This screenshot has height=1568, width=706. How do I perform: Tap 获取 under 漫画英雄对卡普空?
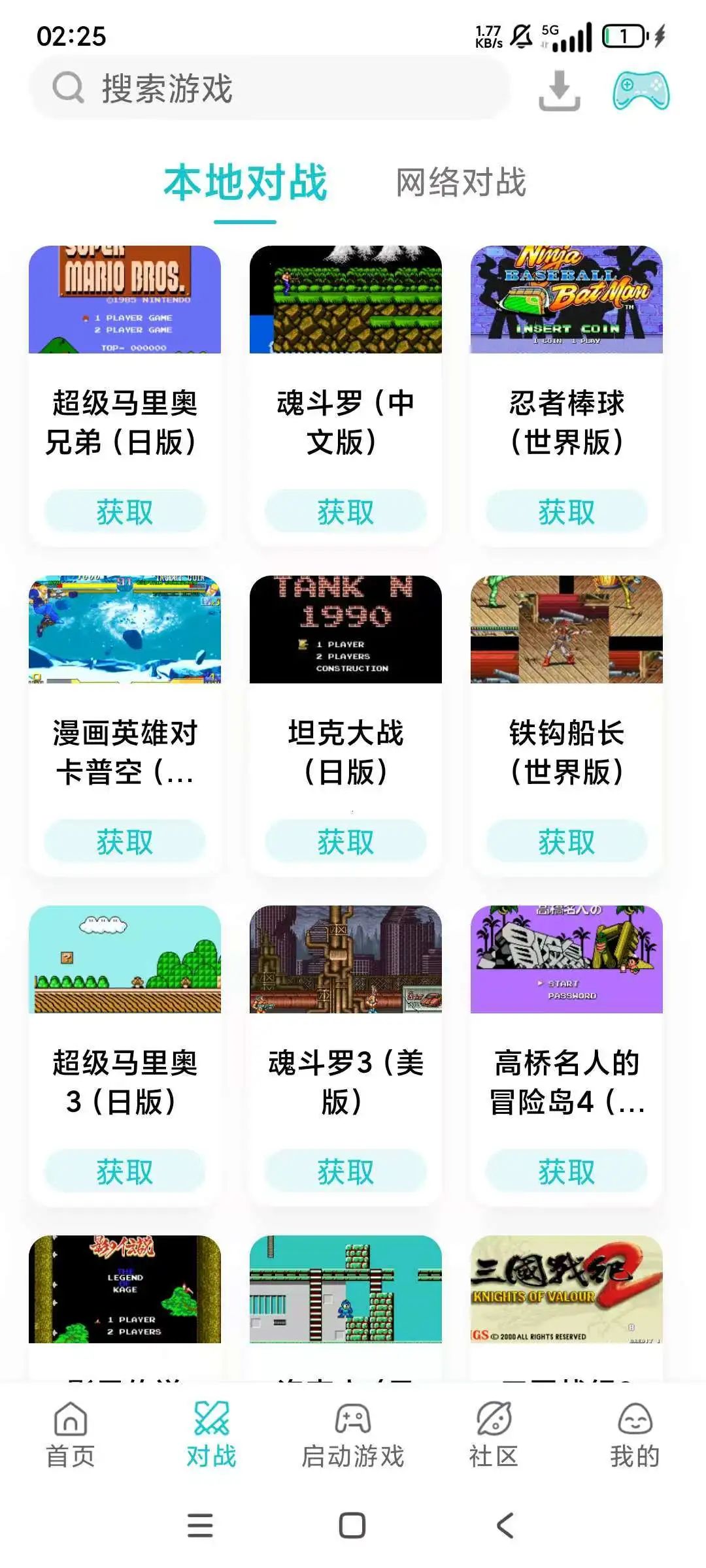point(124,841)
